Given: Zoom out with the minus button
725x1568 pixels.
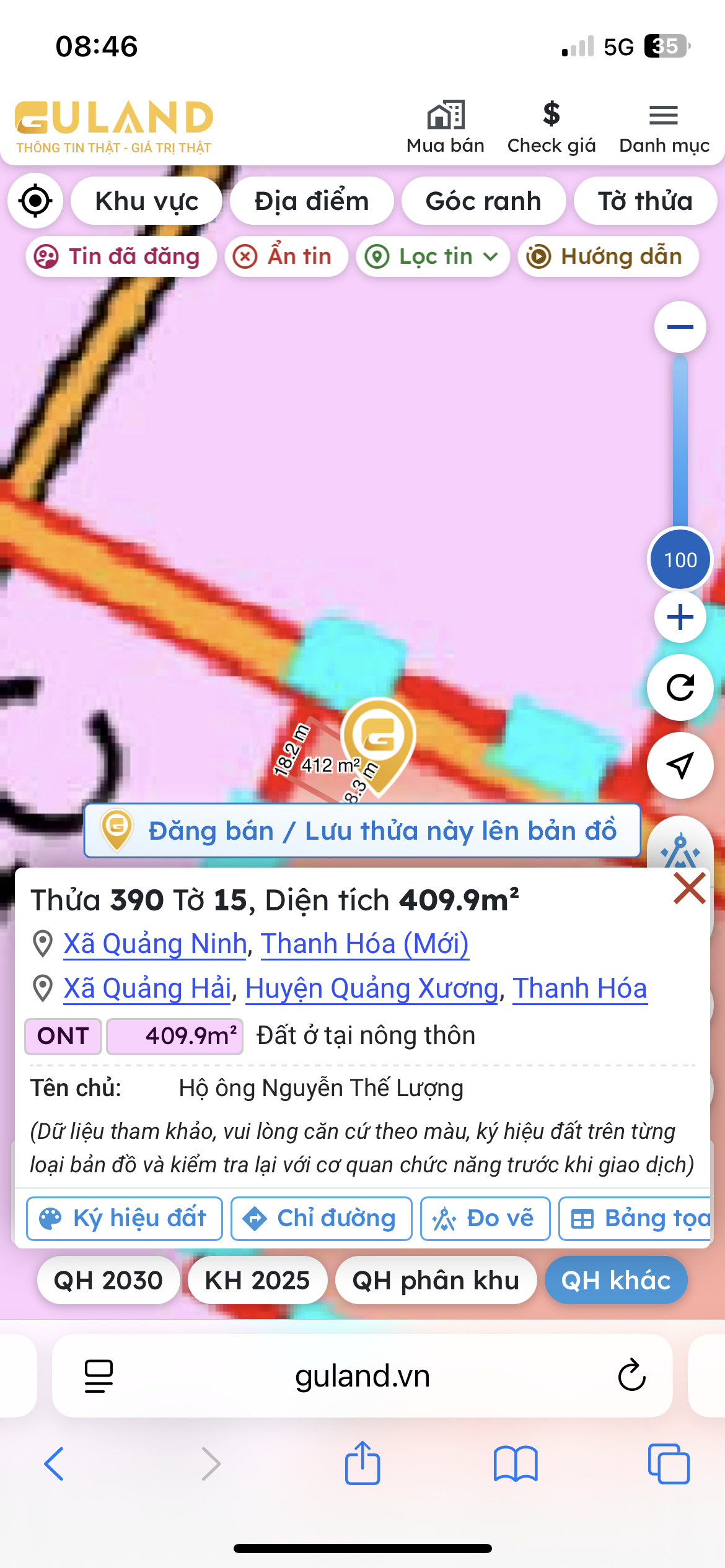Looking at the screenshot, I should pyautogui.click(x=680, y=327).
